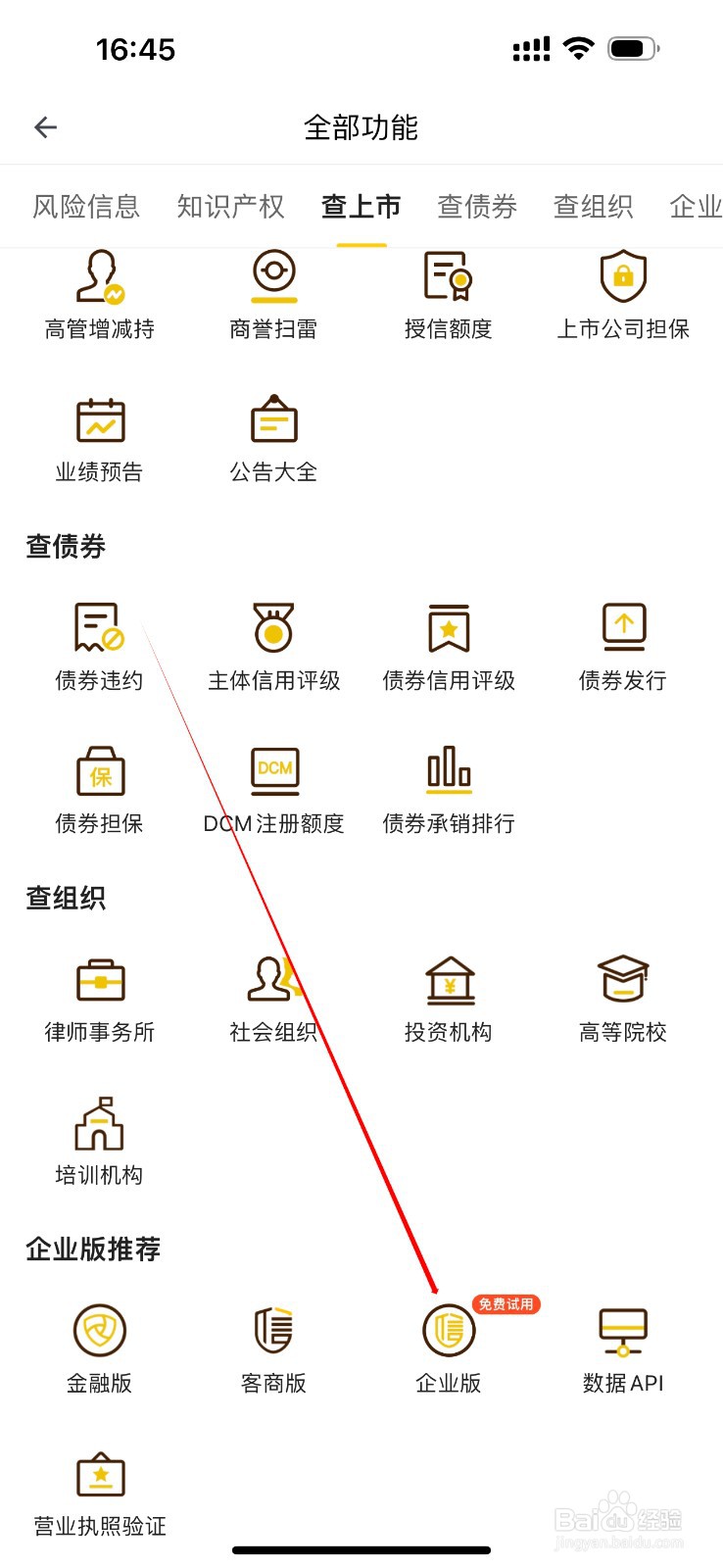The width and height of the screenshot is (723, 1568).
Task: Select the 知识产权 tab
Action: pos(230,206)
